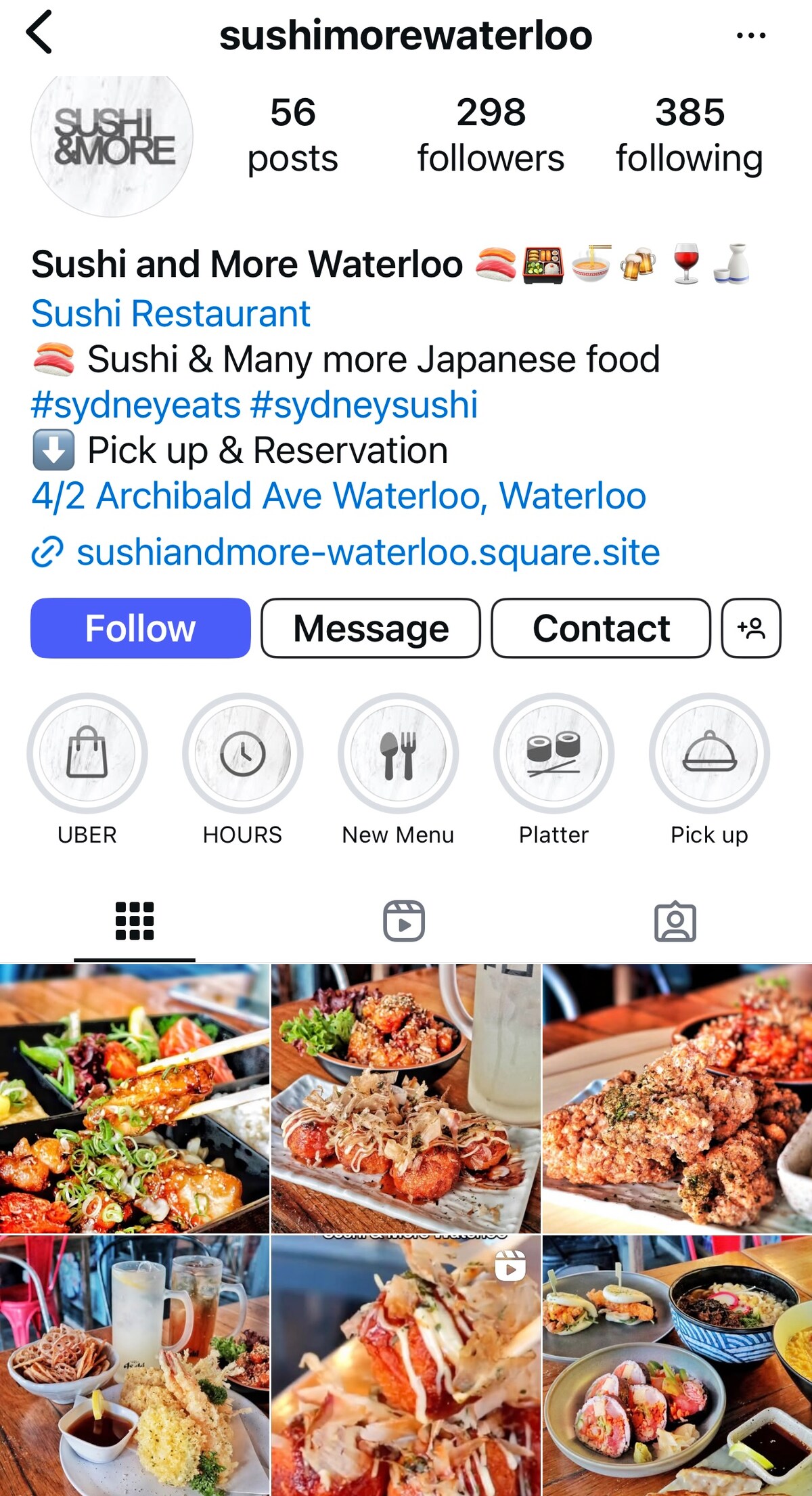View the UBER story highlight

(x=87, y=753)
